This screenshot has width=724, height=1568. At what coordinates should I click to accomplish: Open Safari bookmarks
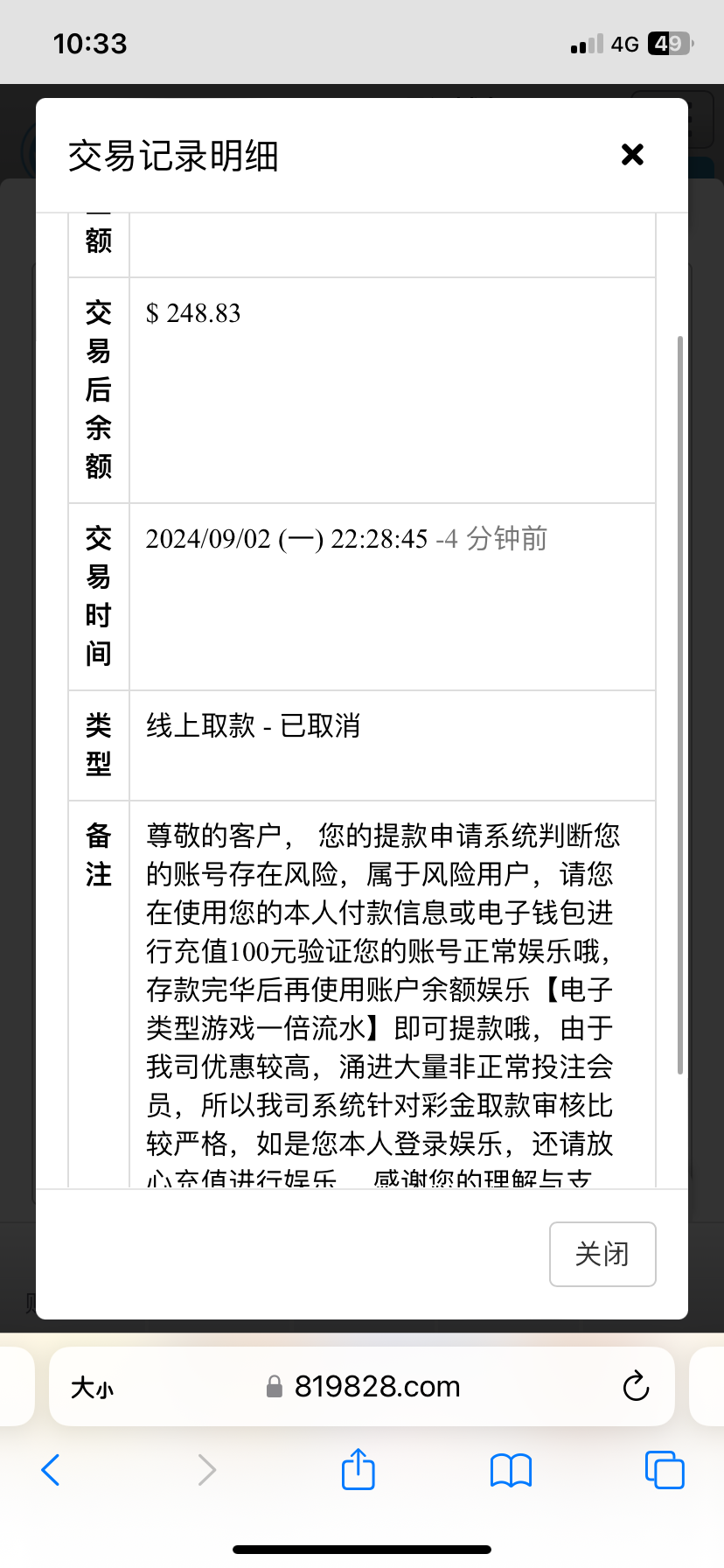511,1470
